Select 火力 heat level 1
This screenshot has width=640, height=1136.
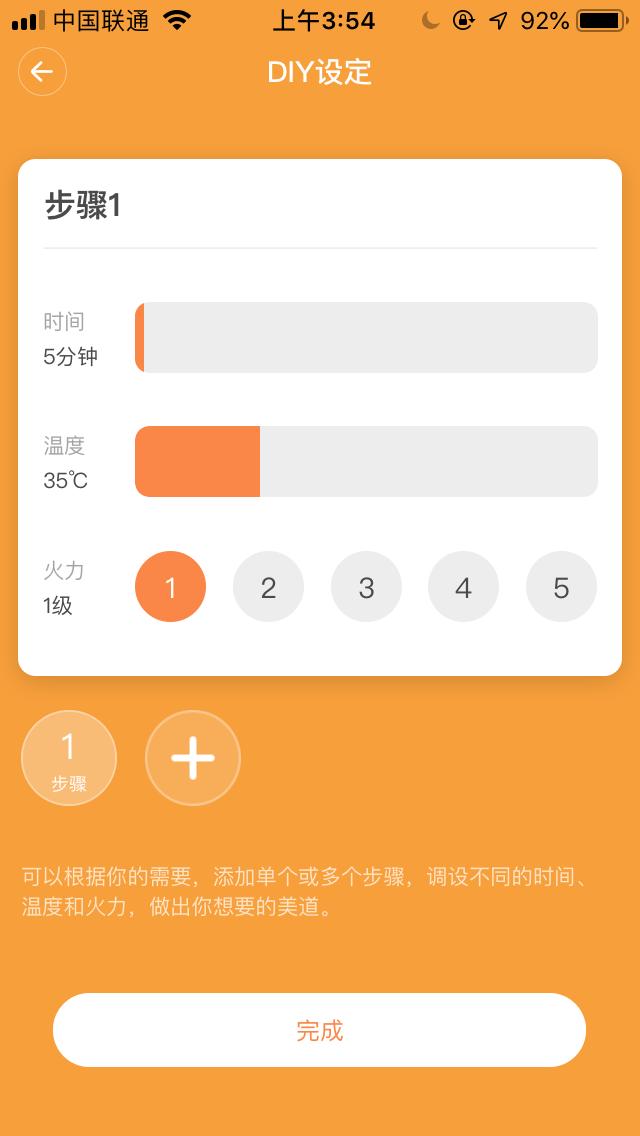point(170,587)
